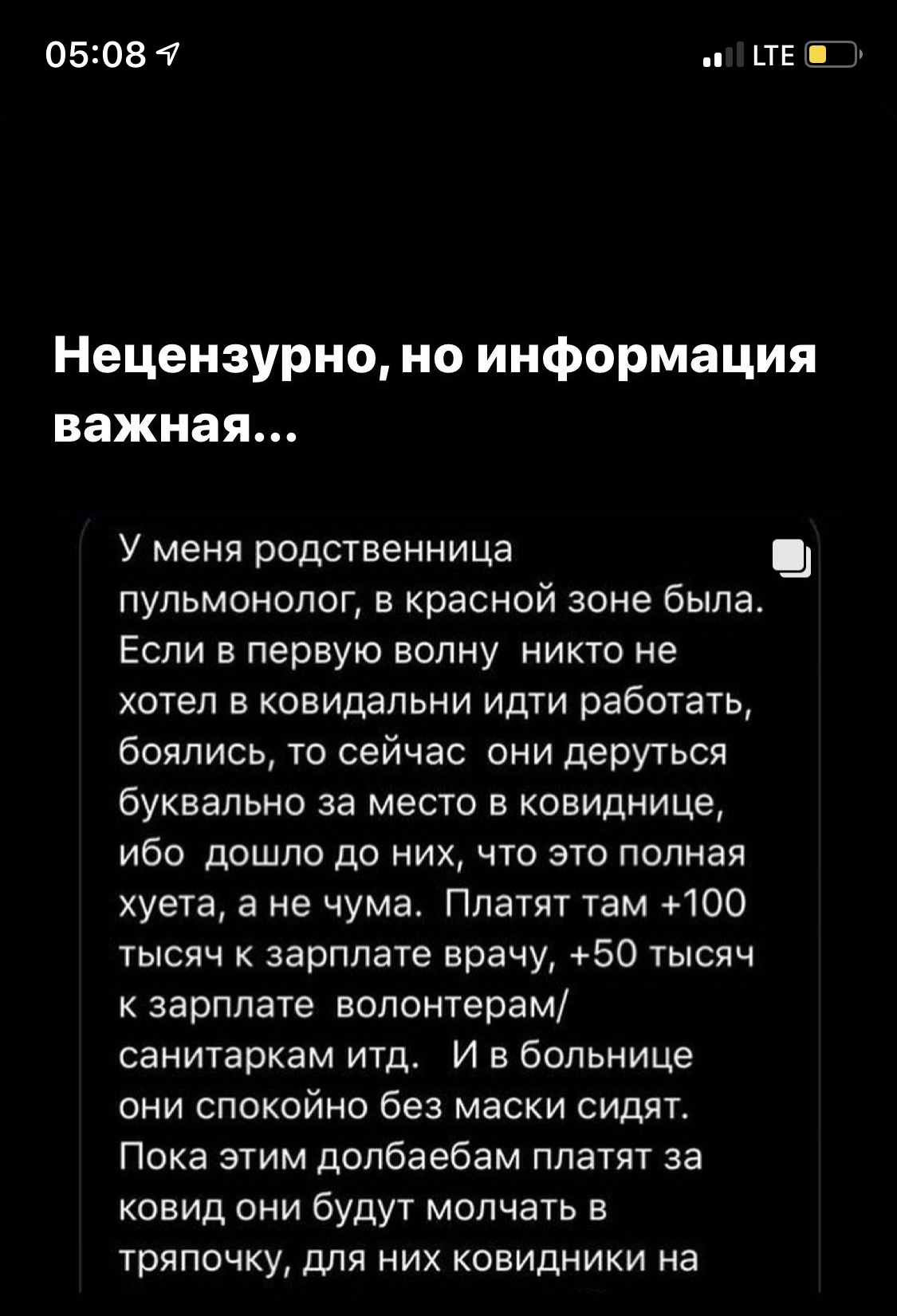
Task: Open the embedded post about the pulmonologist relative
Action: click(449, 901)
